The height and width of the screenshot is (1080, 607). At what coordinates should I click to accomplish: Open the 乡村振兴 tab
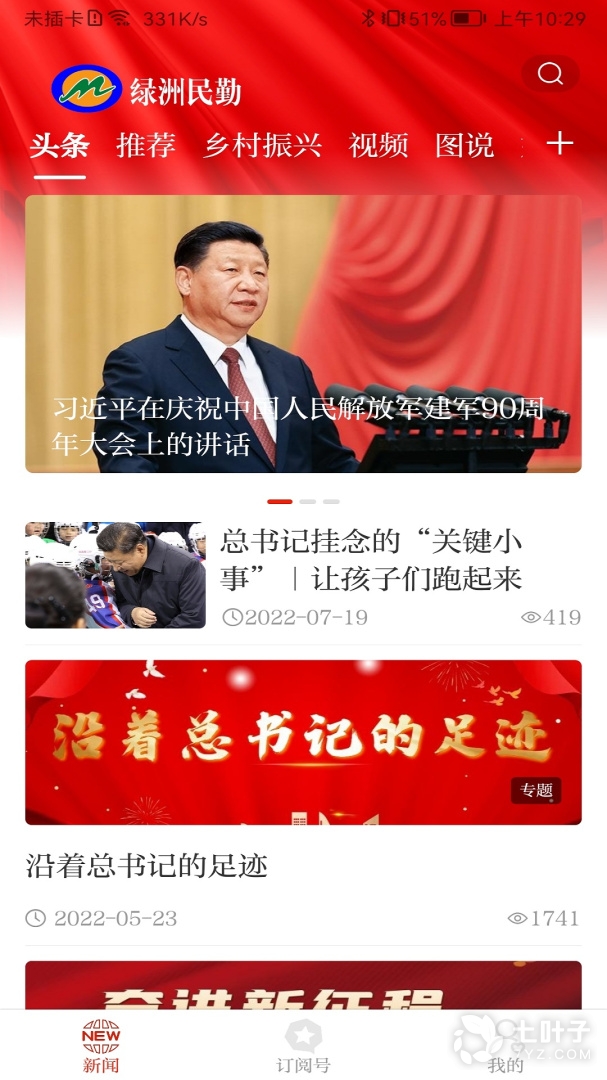[x=262, y=146]
